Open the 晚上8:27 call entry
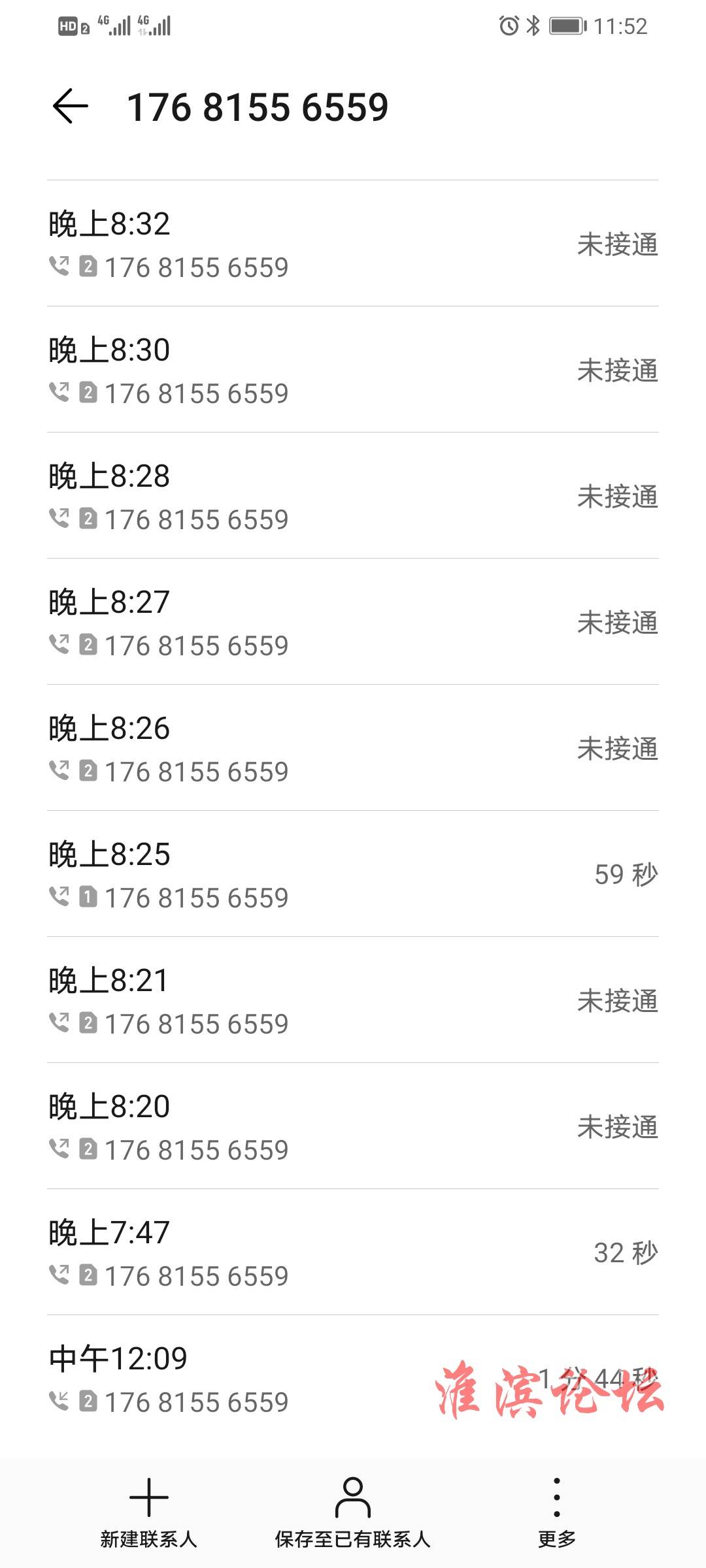 pyautogui.click(x=353, y=621)
